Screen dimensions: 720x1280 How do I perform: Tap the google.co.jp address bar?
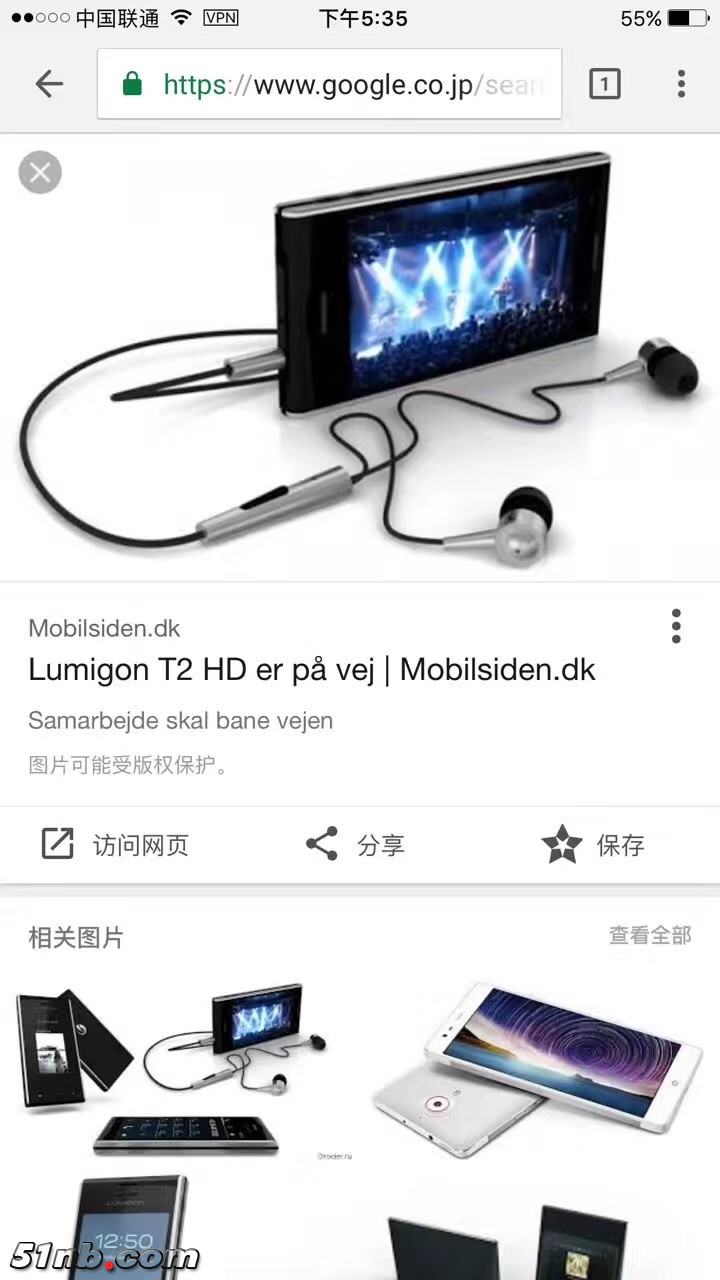(330, 85)
